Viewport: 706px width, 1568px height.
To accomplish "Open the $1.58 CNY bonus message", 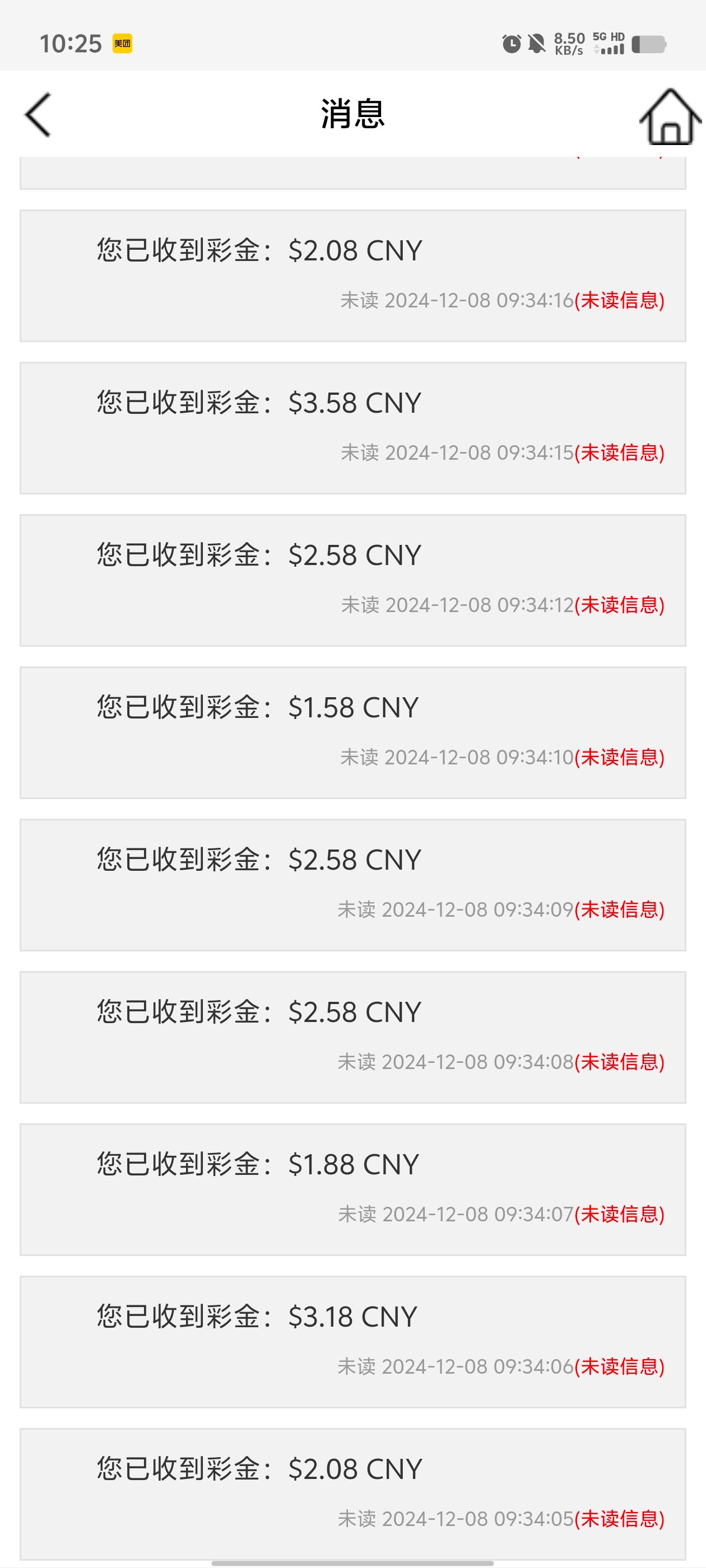I will (352, 732).
